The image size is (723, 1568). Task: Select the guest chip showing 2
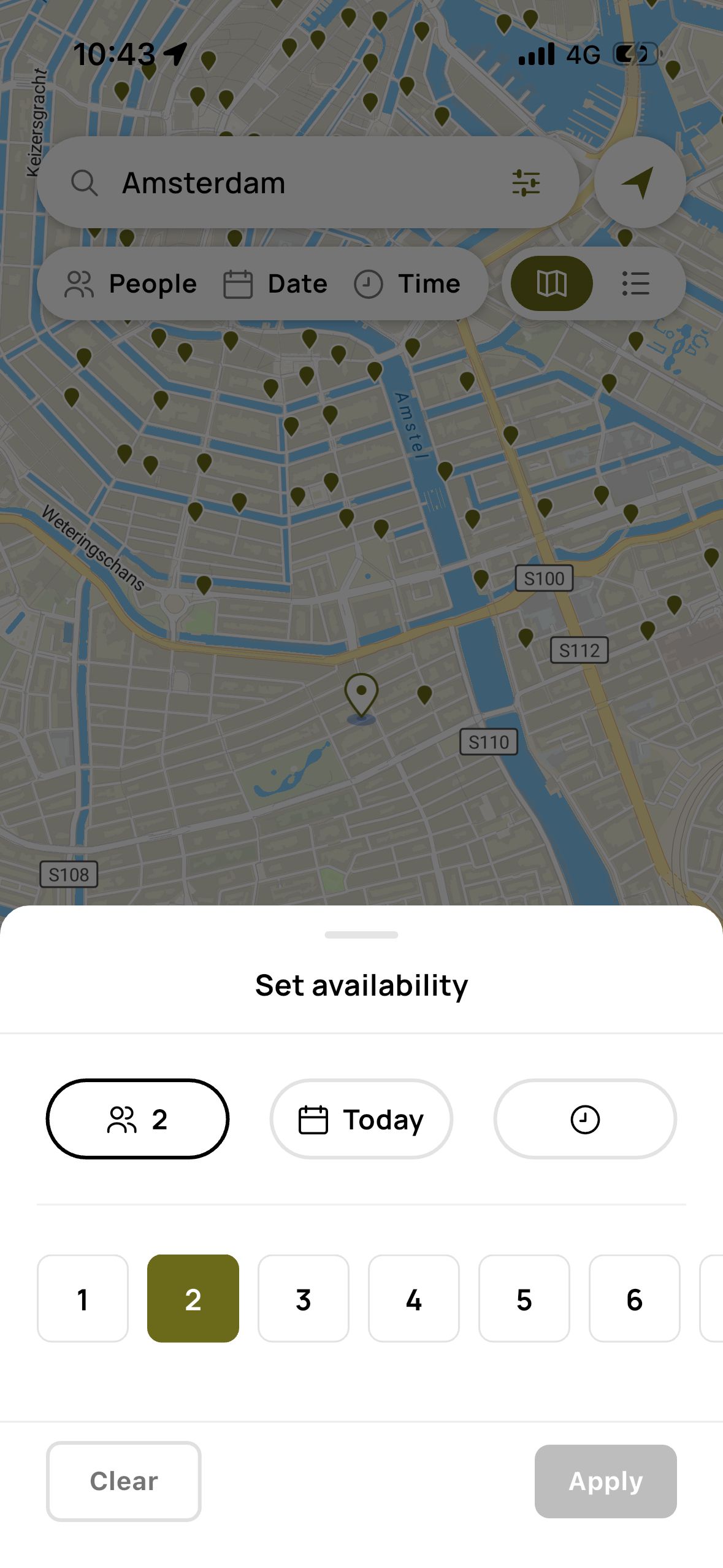click(137, 1118)
